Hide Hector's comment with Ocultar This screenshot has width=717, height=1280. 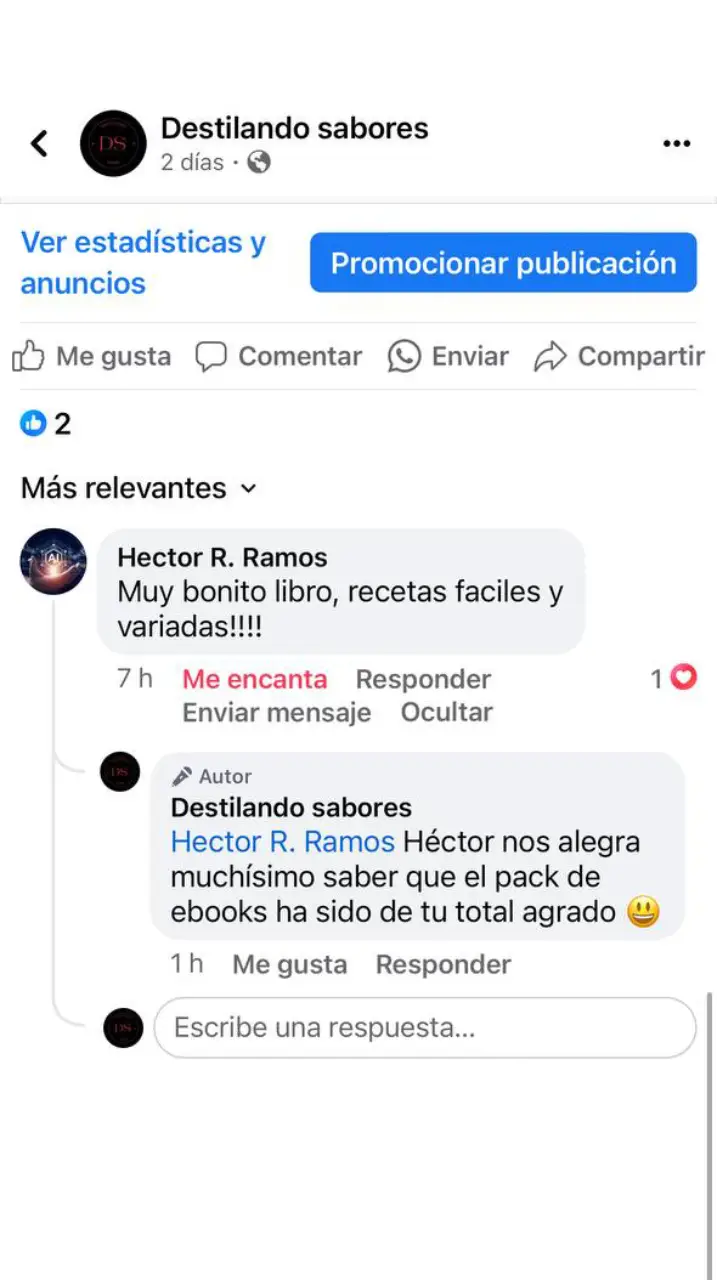click(446, 712)
